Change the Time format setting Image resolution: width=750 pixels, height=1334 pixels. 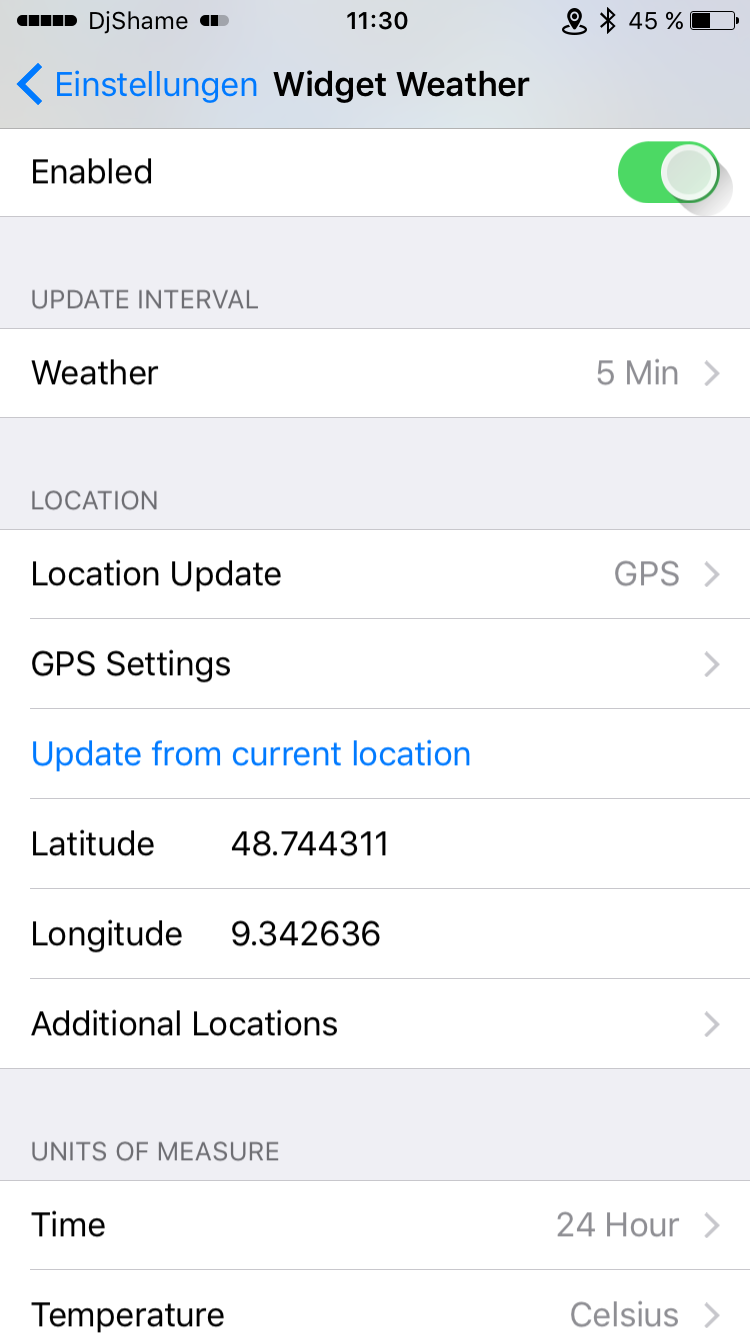pos(375,1225)
